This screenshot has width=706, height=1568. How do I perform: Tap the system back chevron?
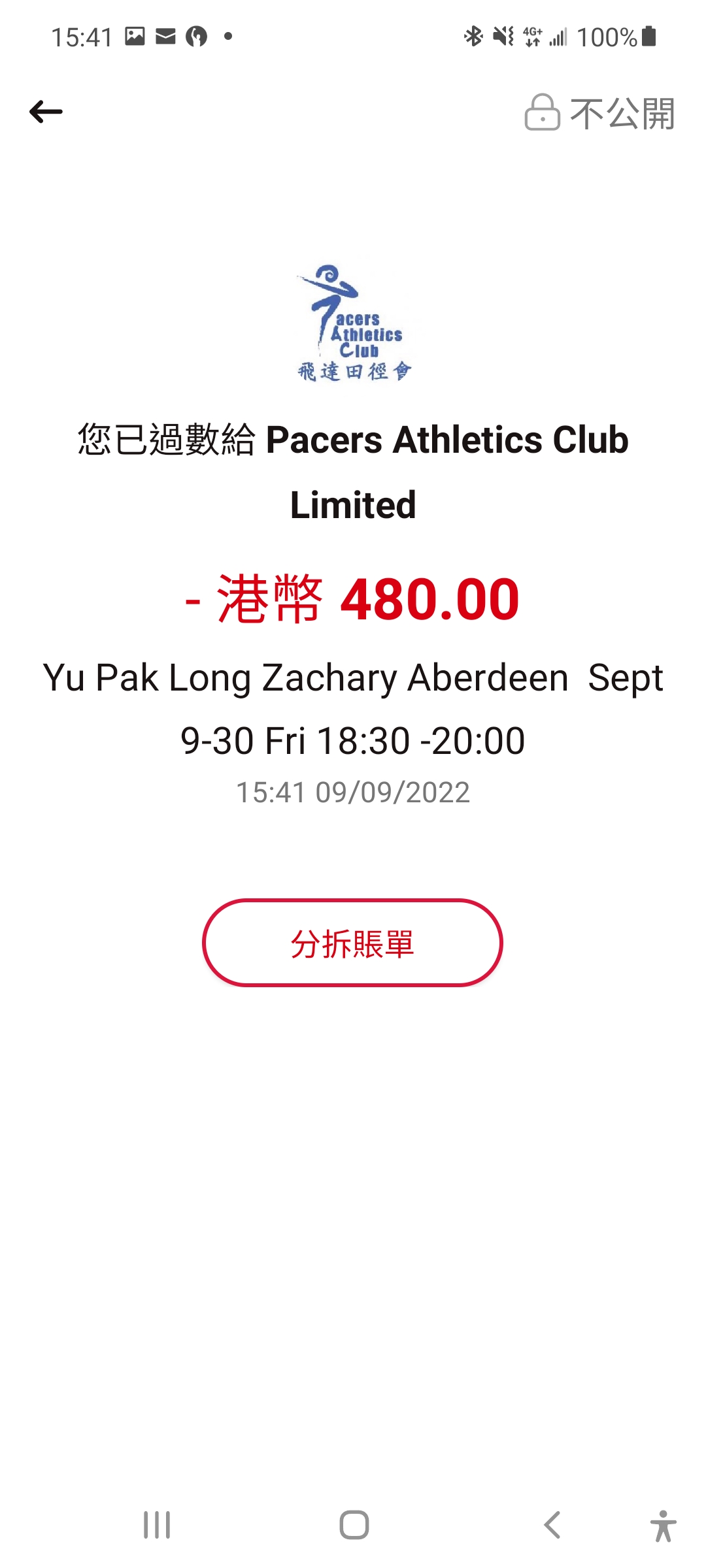coord(552,1525)
